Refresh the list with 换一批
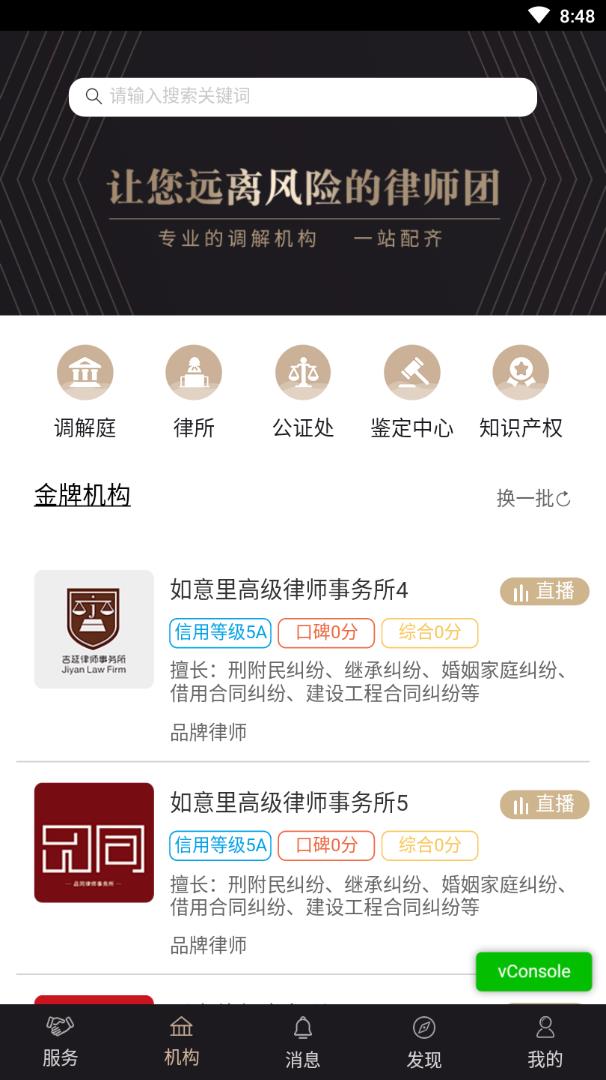This screenshot has height=1080, width=606. pyautogui.click(x=533, y=498)
